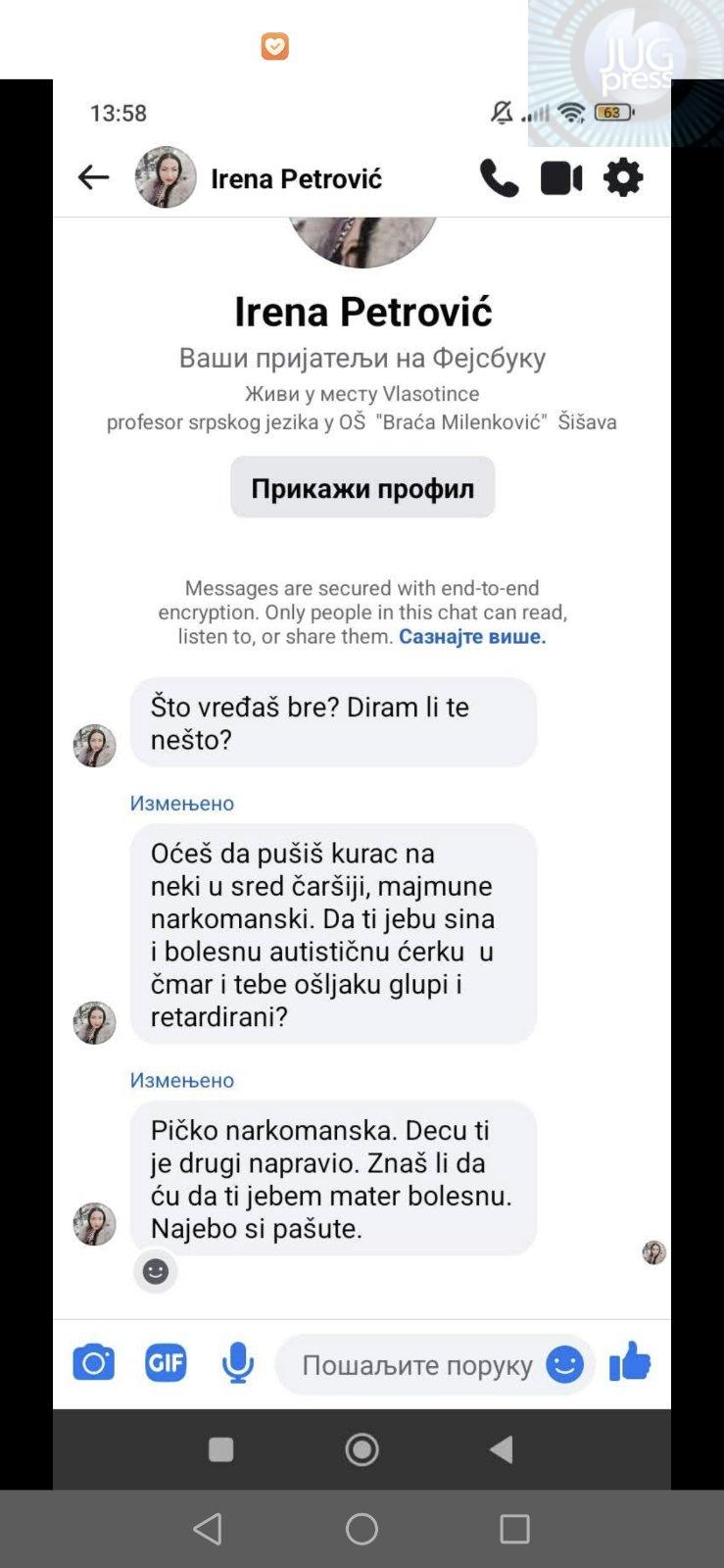This screenshot has width=724, height=1568.
Task: Open the Сазнајте више link
Action: (x=472, y=636)
